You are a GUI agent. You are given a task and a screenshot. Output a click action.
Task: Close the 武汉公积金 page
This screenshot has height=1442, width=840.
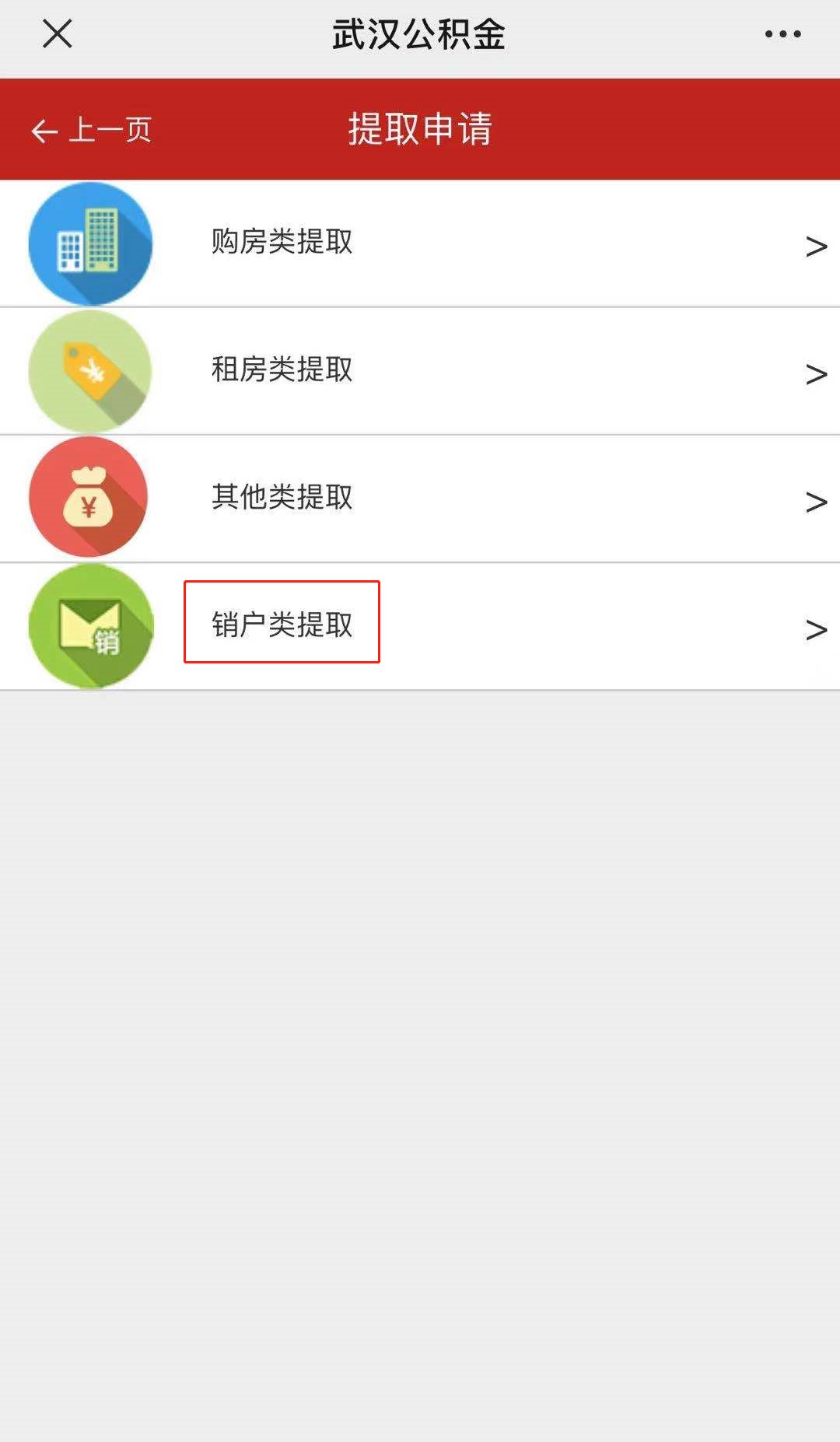(57, 34)
